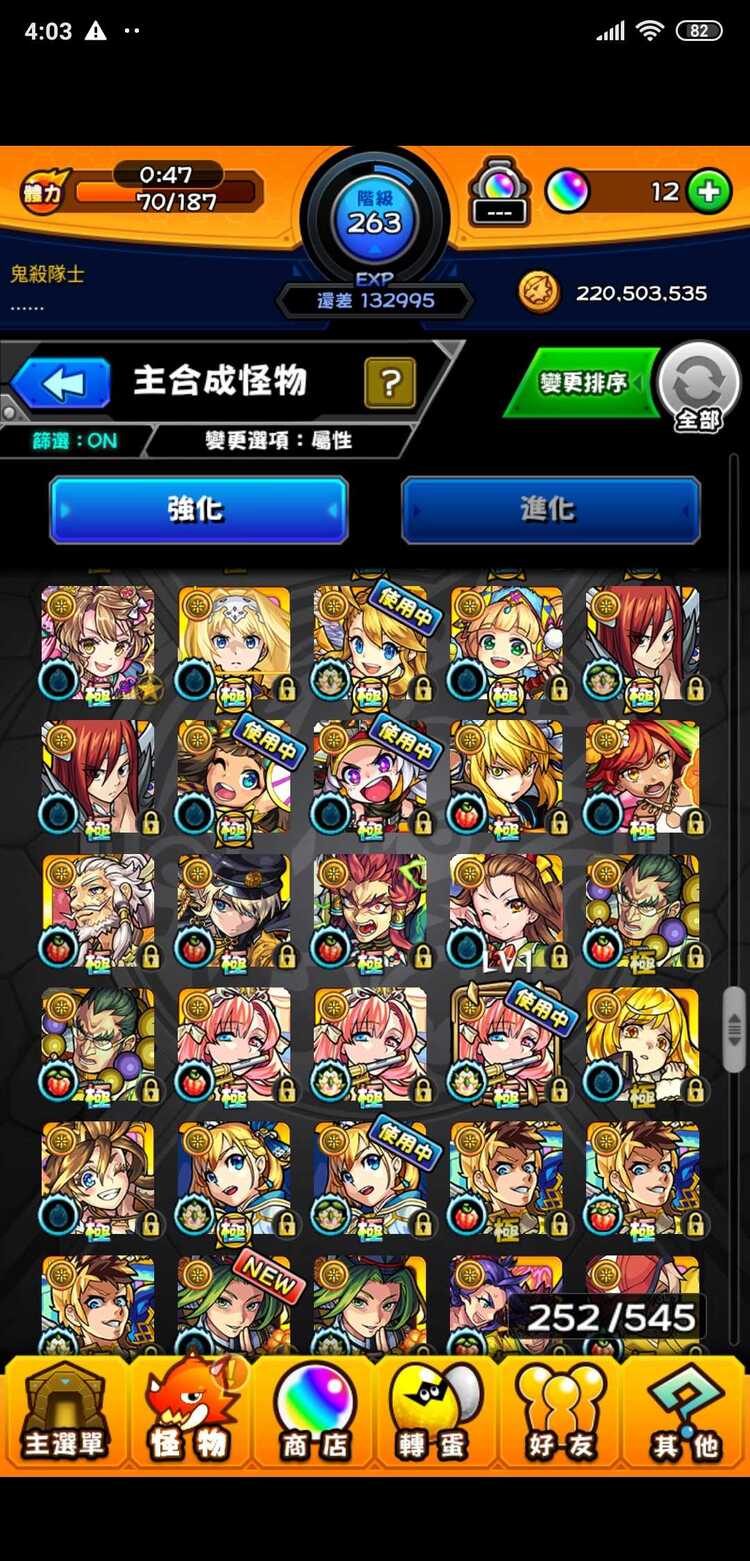
Task: Open the yellow question mark help
Action: (x=390, y=383)
